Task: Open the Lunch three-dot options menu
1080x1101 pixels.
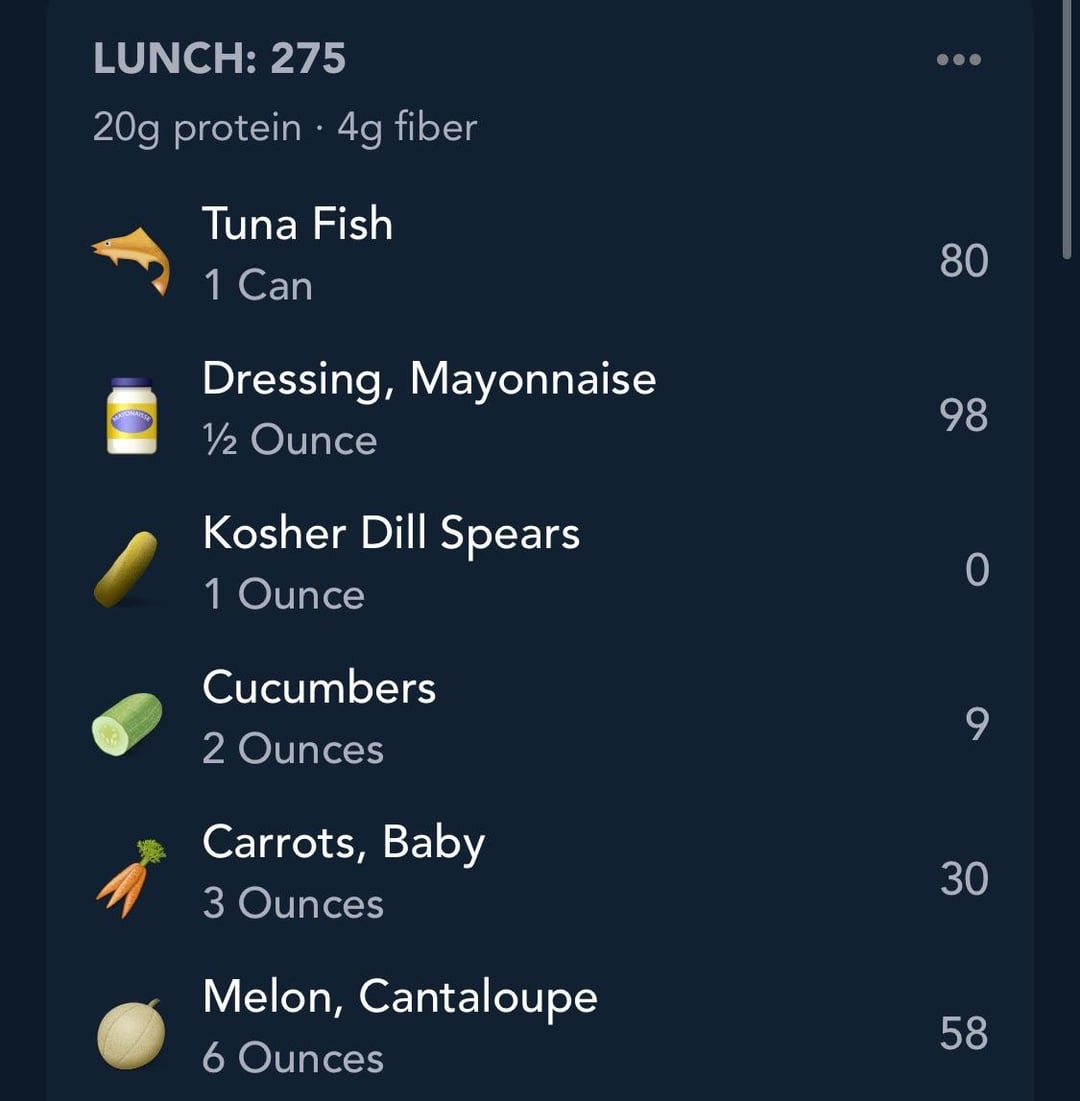Action: tap(958, 59)
